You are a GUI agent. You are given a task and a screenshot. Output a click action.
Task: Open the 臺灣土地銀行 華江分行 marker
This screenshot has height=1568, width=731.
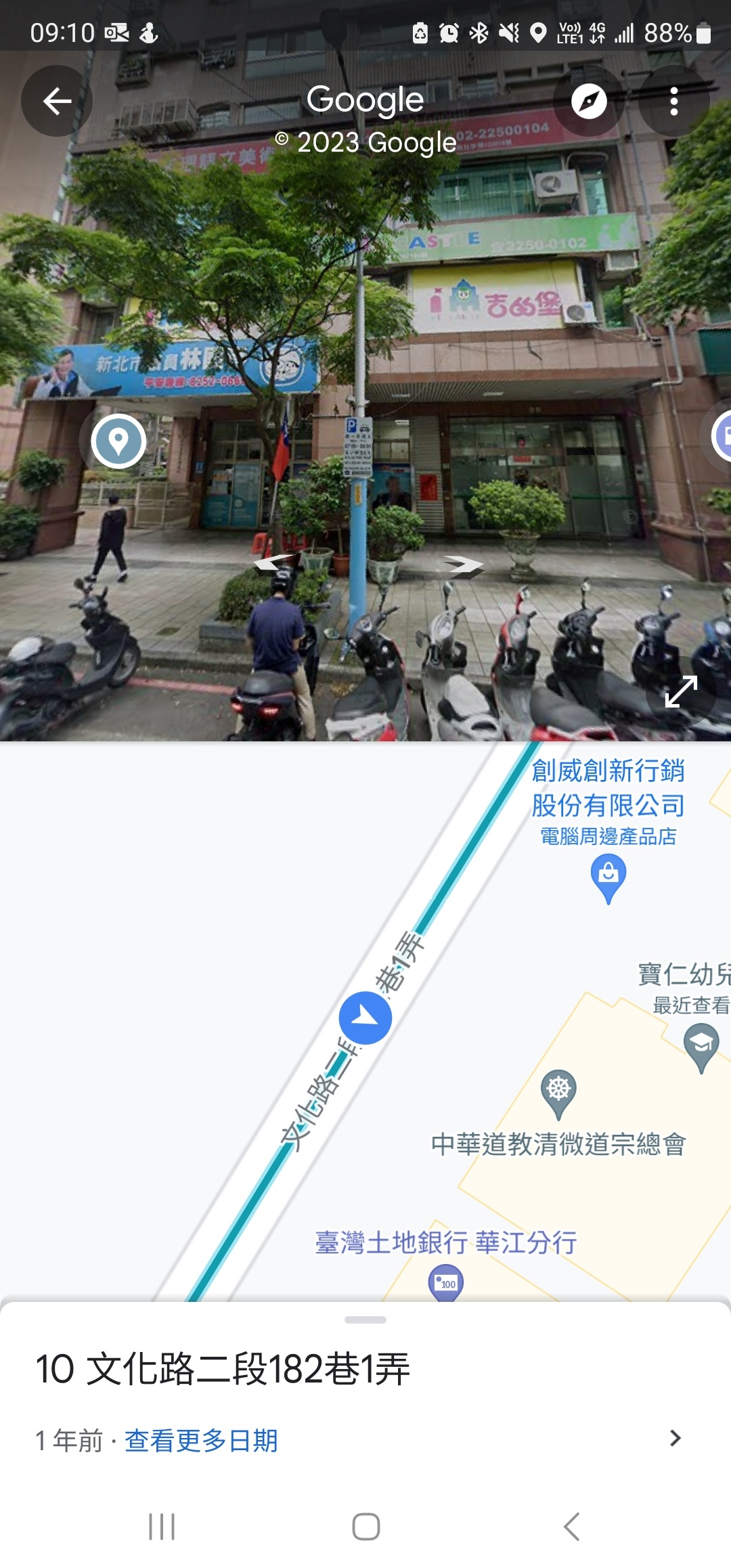tap(446, 1282)
